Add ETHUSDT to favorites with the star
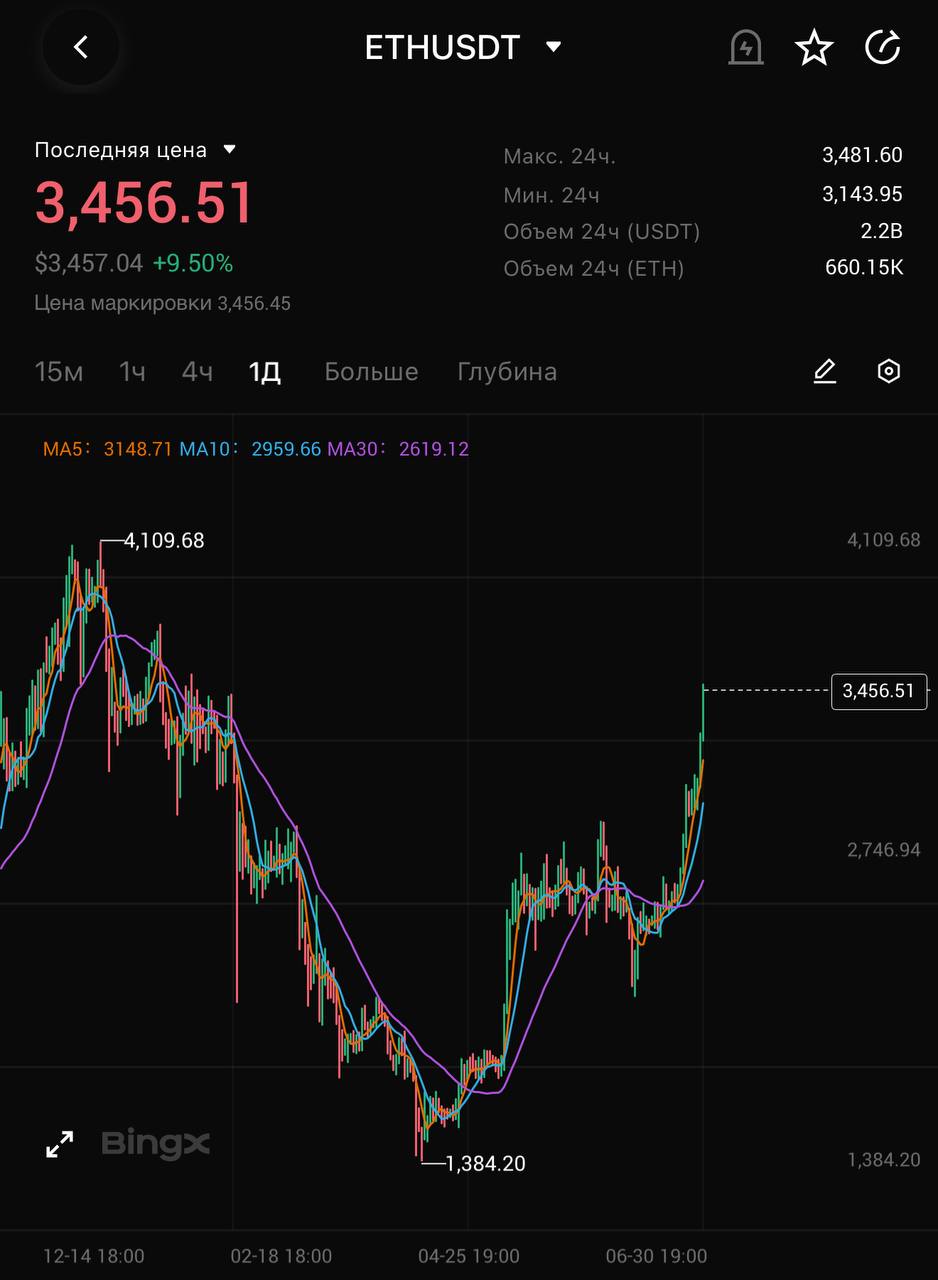938x1280 pixels. click(814, 47)
